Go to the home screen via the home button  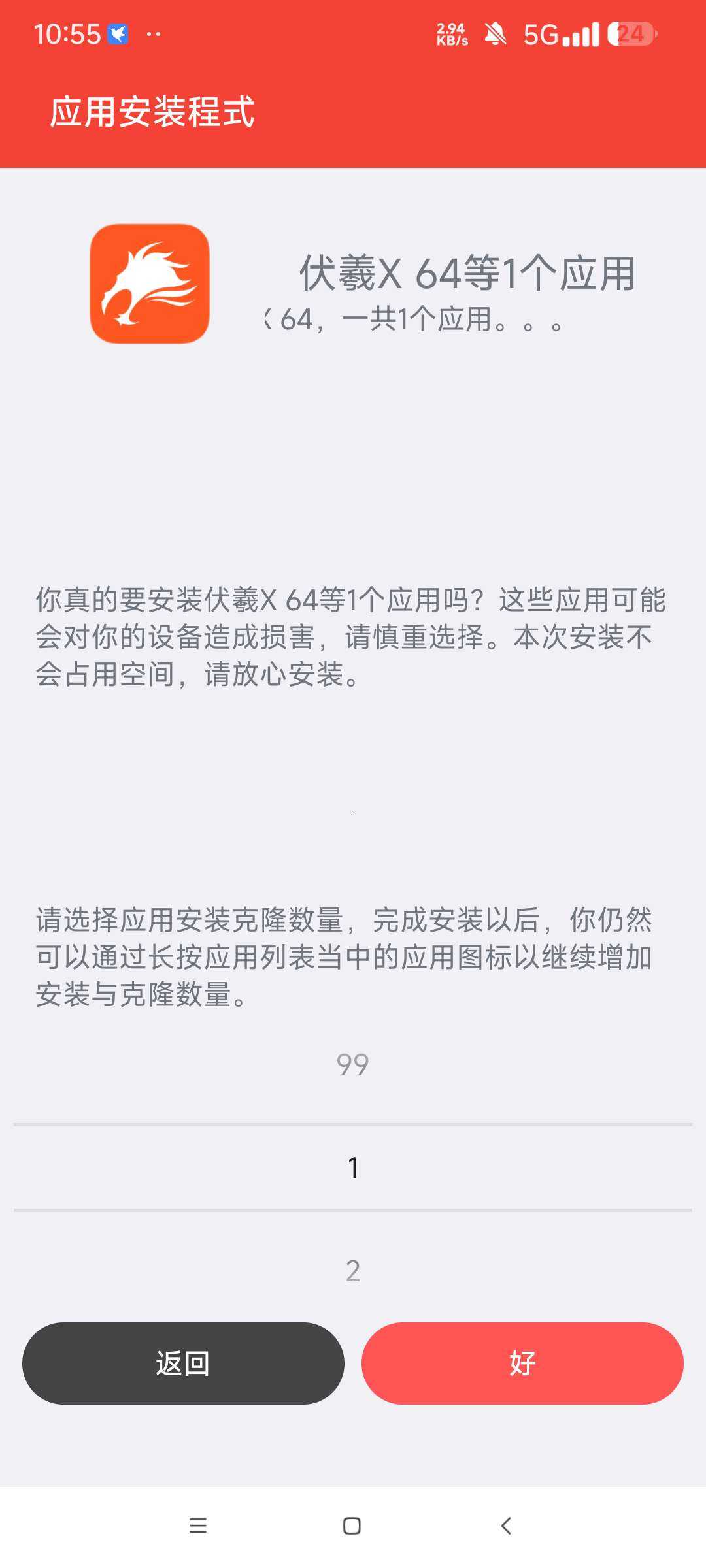[352, 1526]
